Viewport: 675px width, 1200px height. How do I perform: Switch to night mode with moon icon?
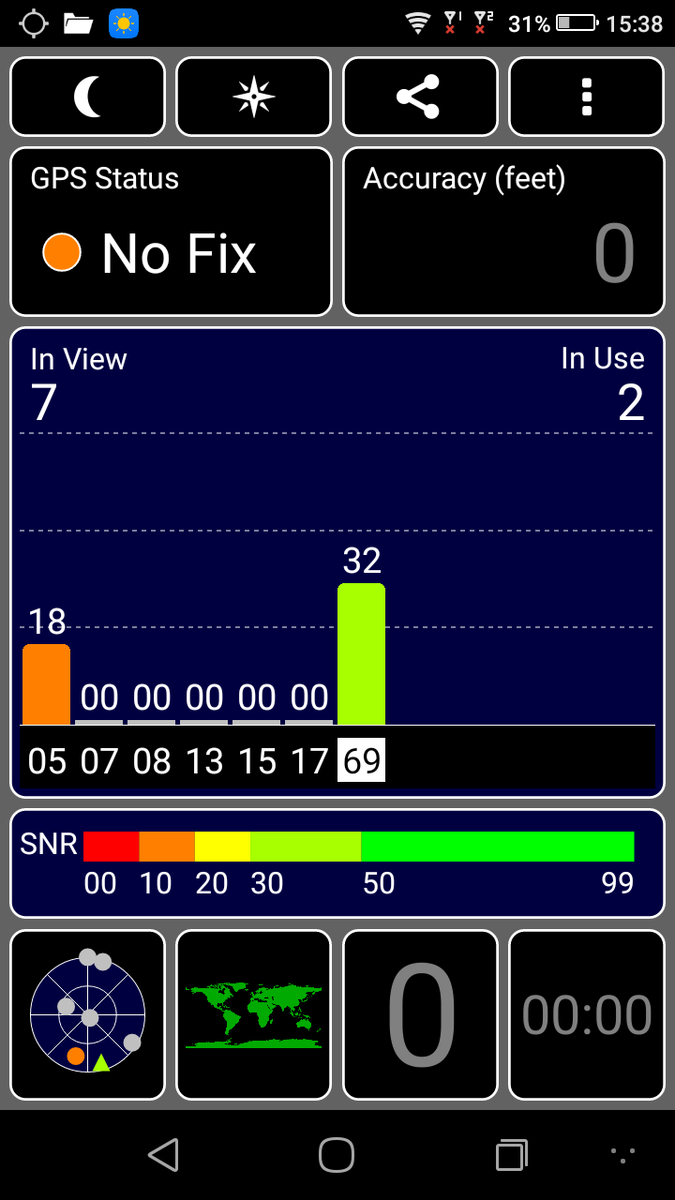88,97
